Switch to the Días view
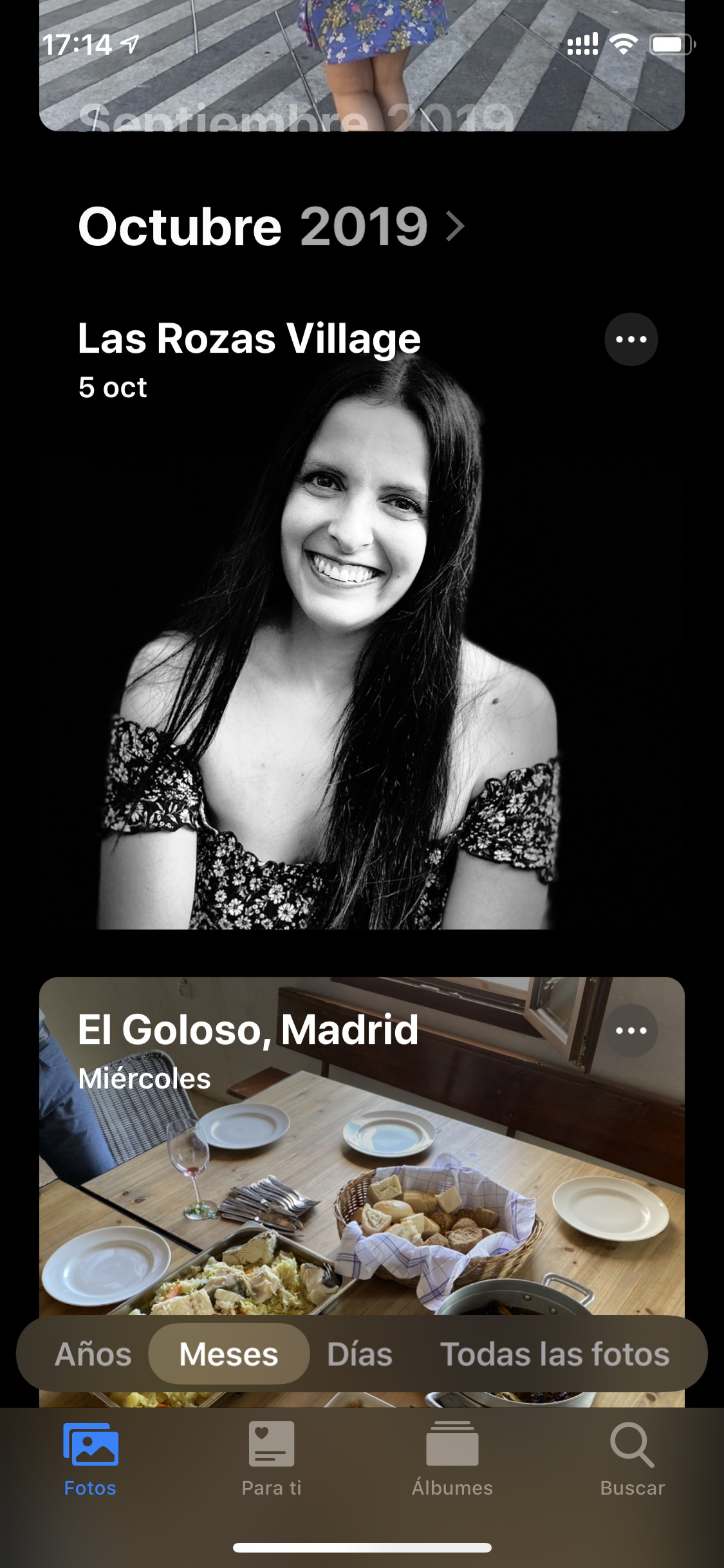 tap(360, 1354)
